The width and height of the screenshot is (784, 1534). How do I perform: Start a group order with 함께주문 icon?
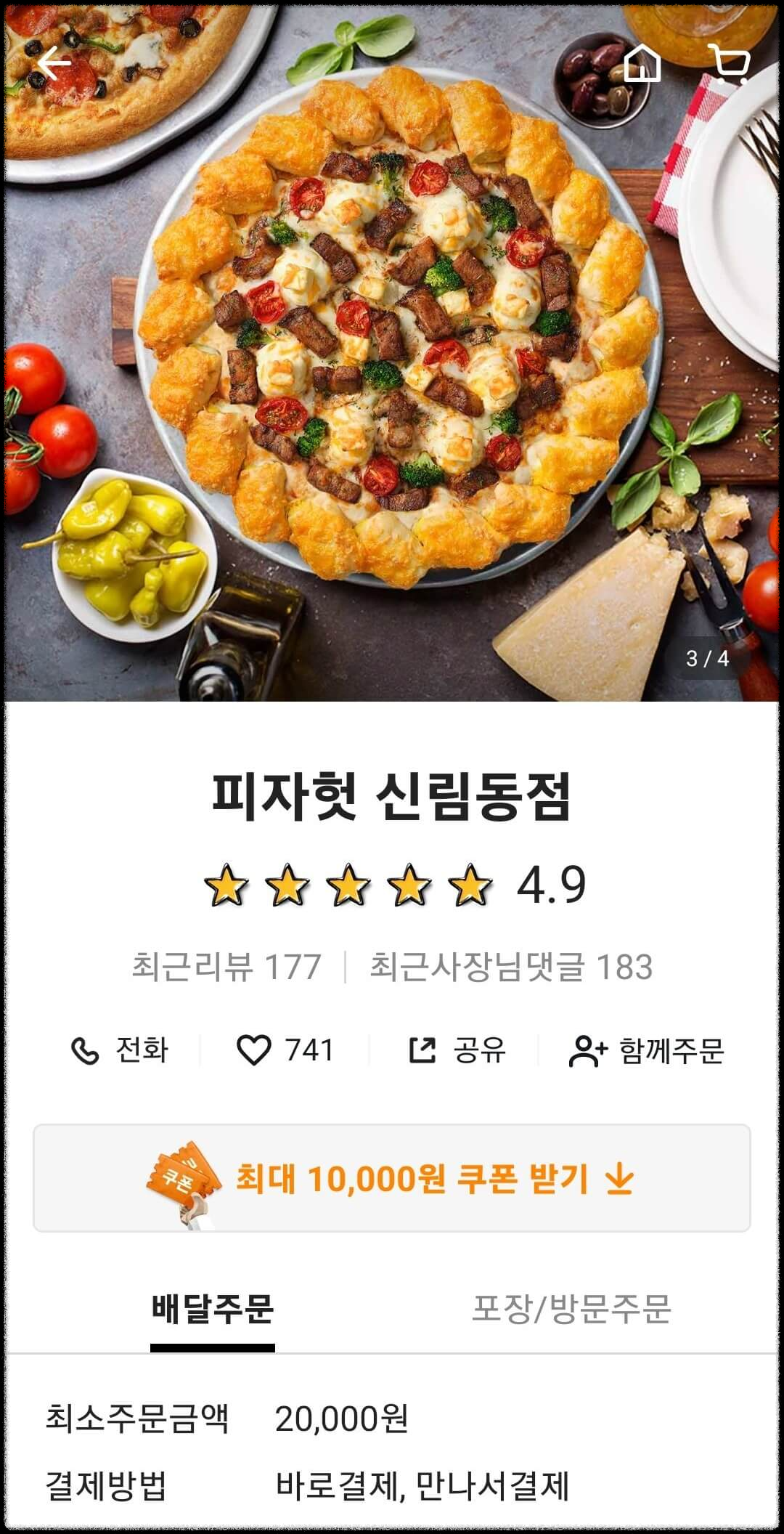click(589, 1050)
